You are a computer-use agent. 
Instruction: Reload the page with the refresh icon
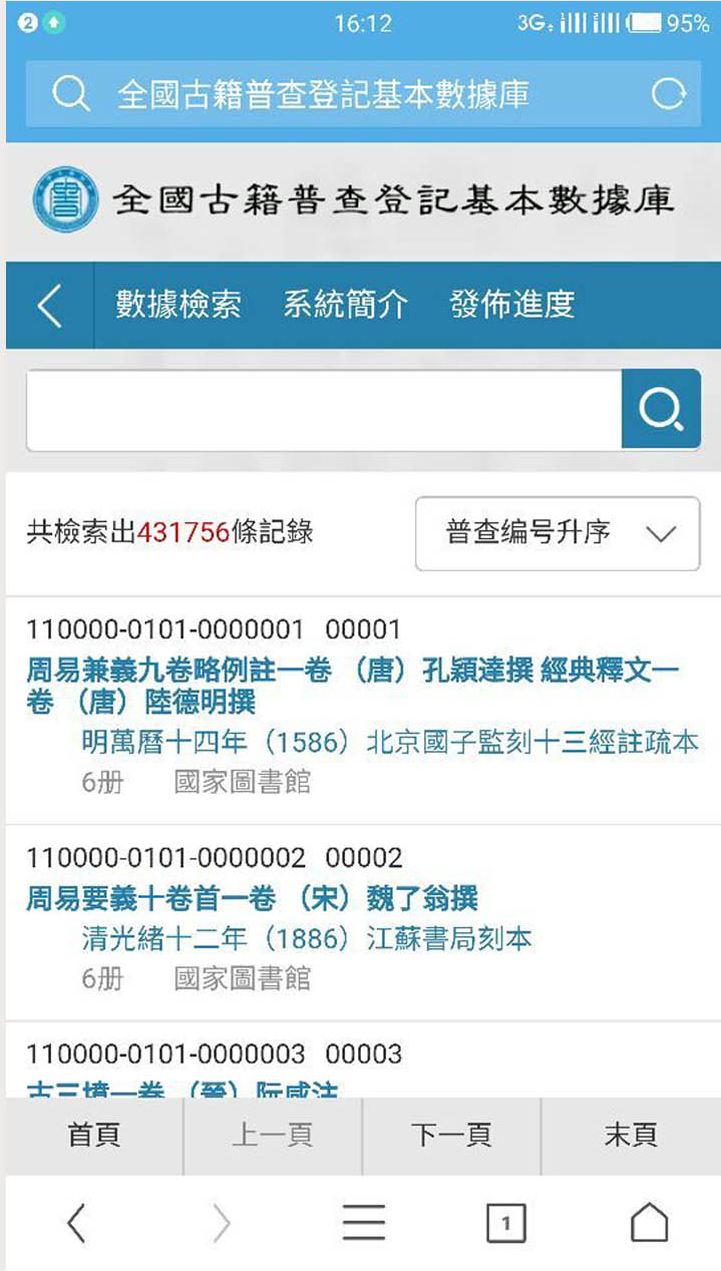(668, 95)
